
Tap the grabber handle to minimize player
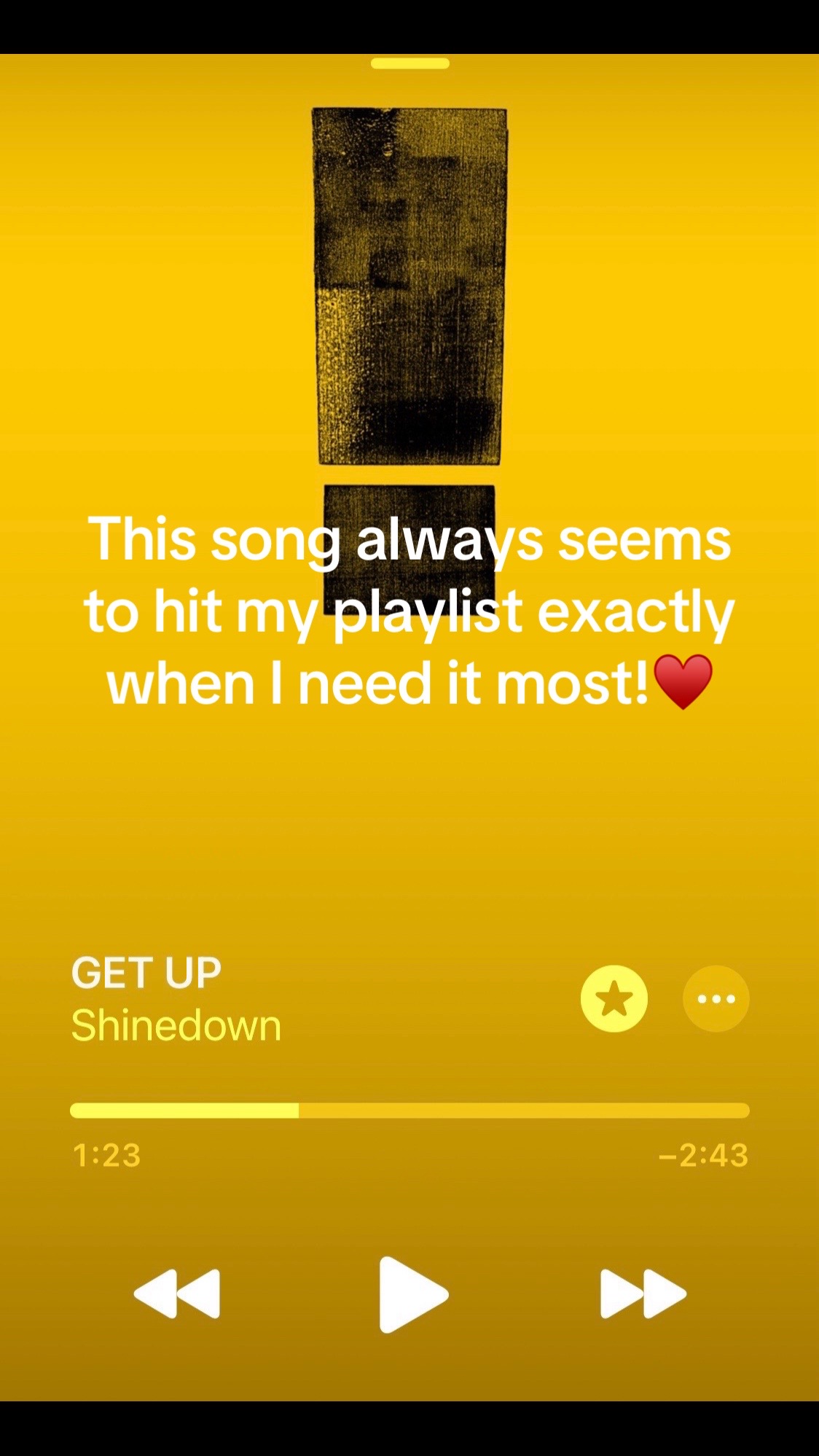pos(409,63)
